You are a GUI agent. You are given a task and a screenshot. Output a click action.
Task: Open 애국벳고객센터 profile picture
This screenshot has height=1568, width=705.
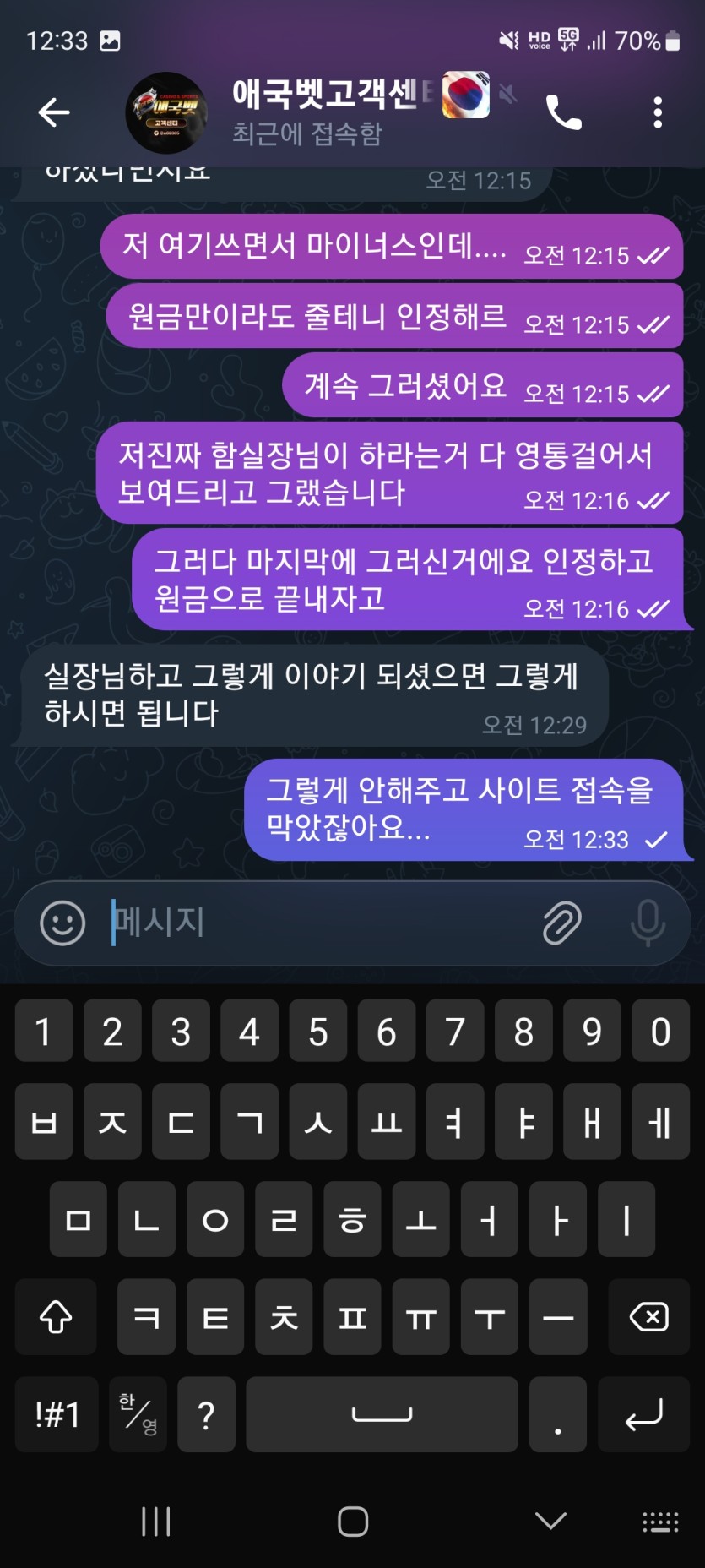coord(166,112)
